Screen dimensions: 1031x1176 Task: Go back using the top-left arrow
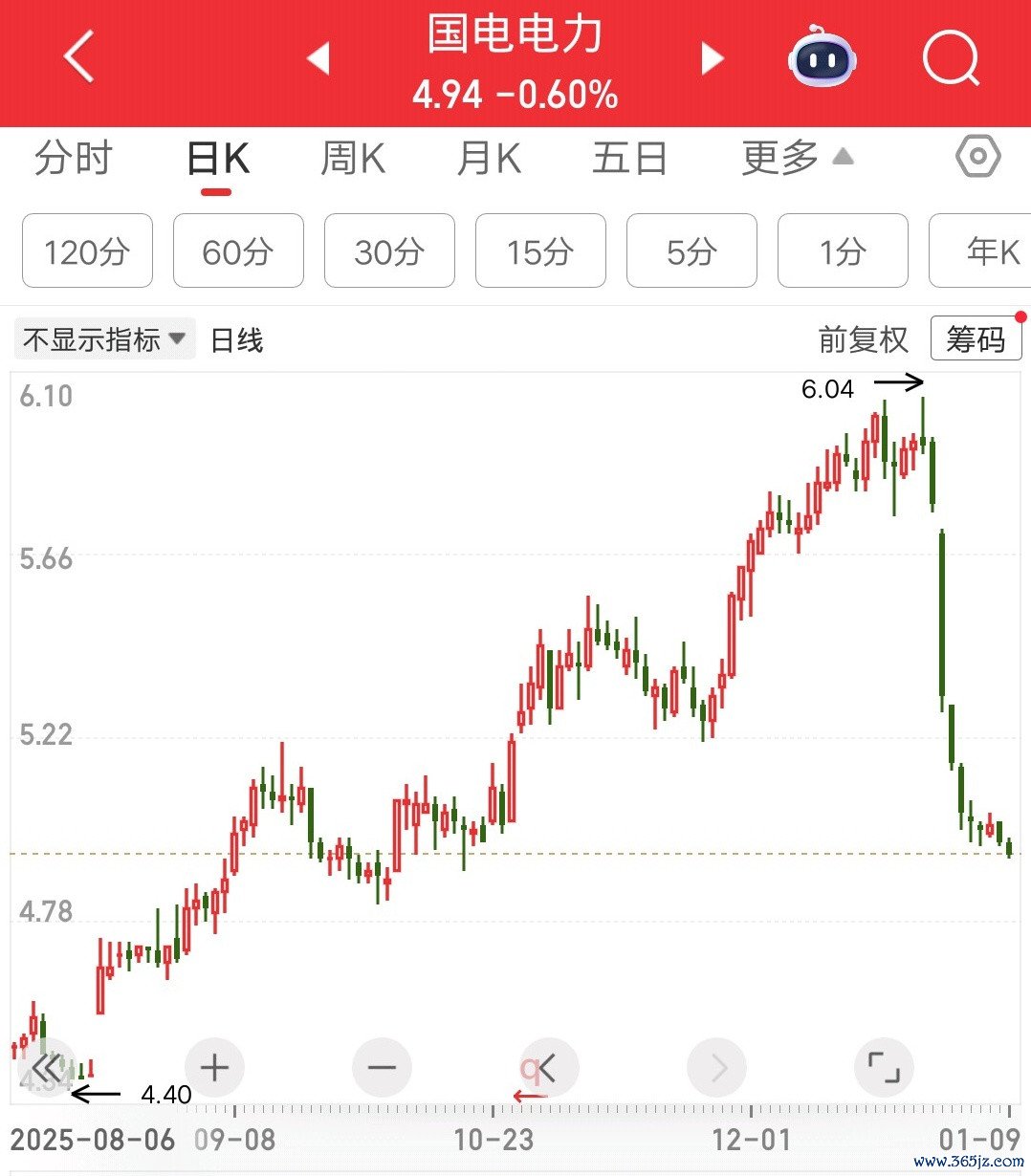point(80,57)
